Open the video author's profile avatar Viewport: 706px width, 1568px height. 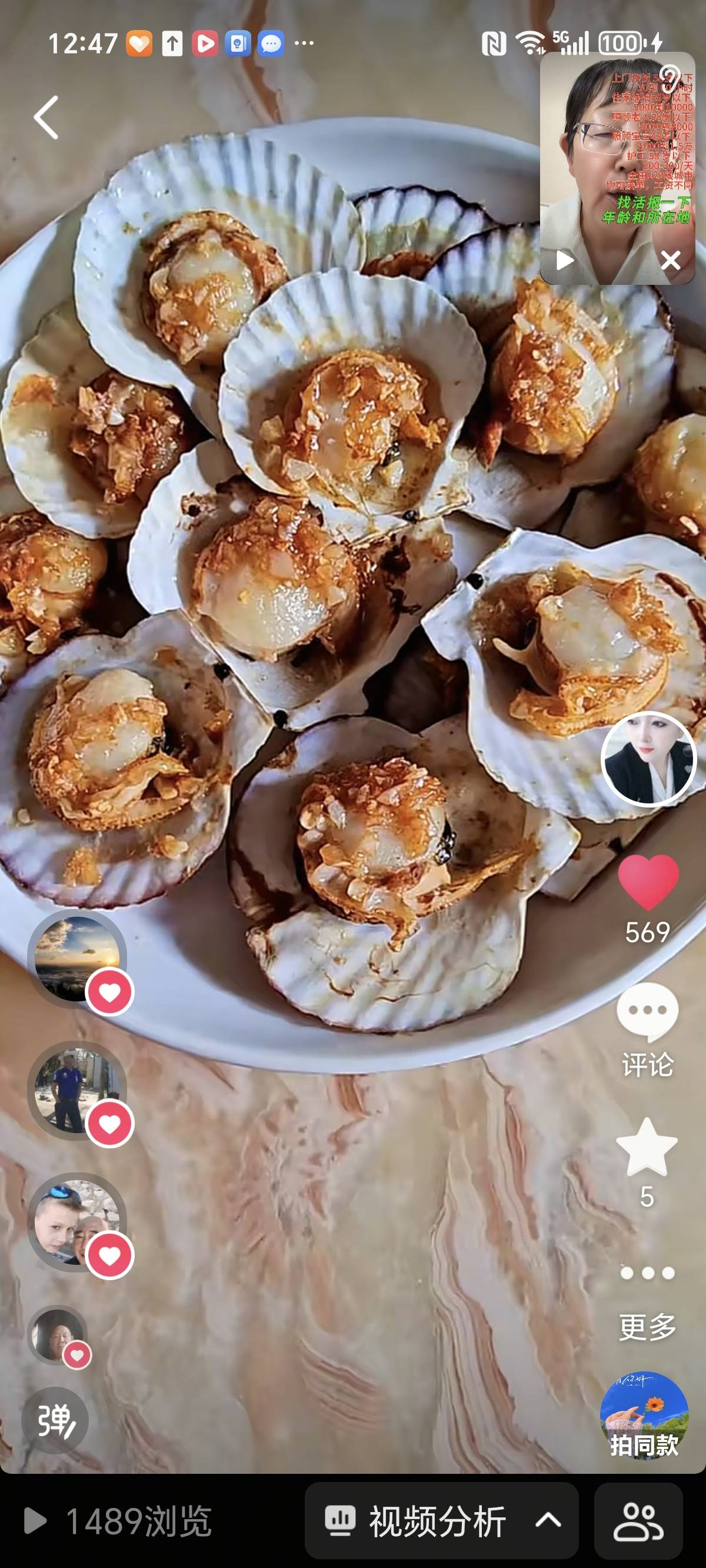point(648,759)
